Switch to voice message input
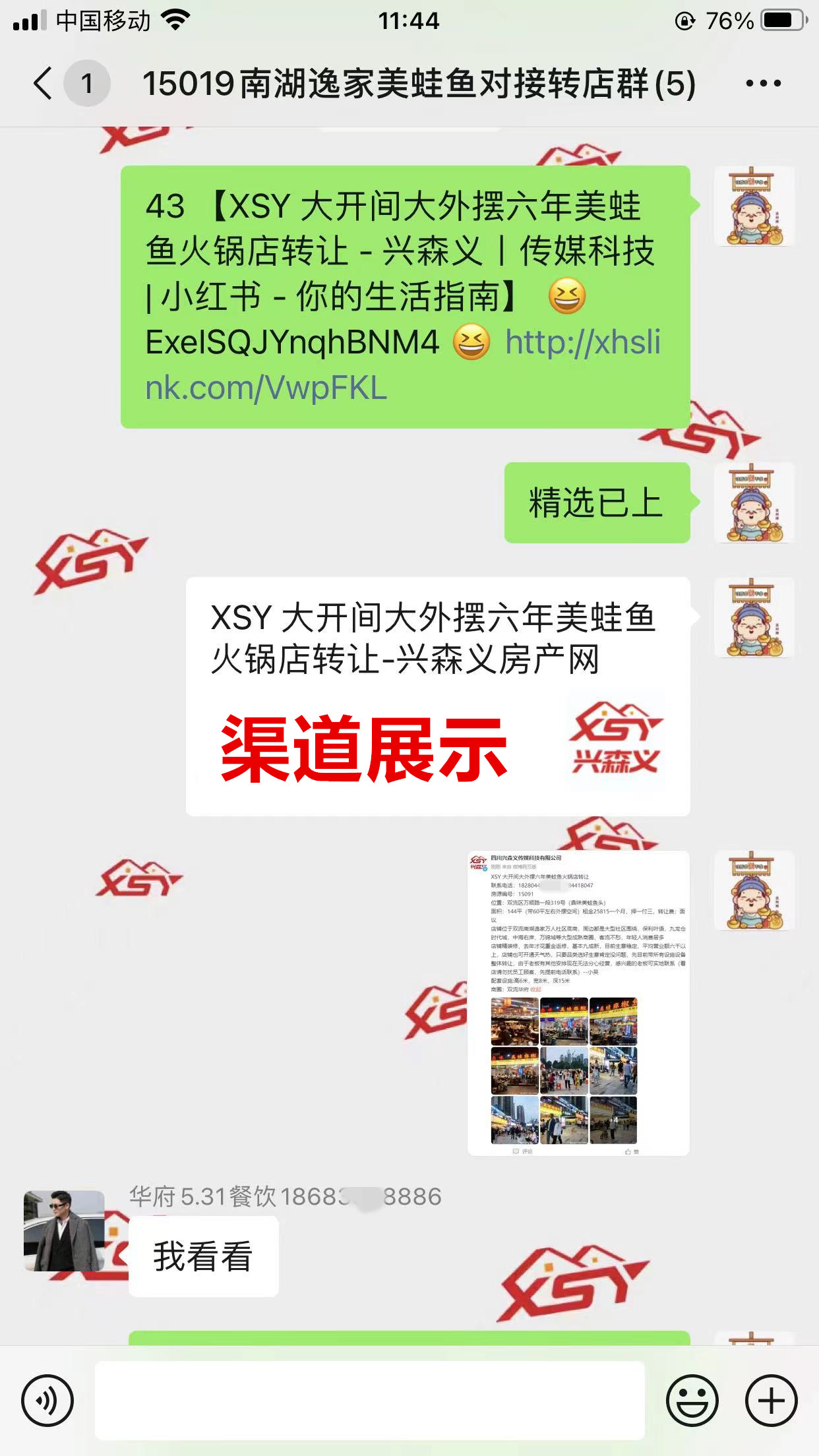 [x=47, y=1401]
